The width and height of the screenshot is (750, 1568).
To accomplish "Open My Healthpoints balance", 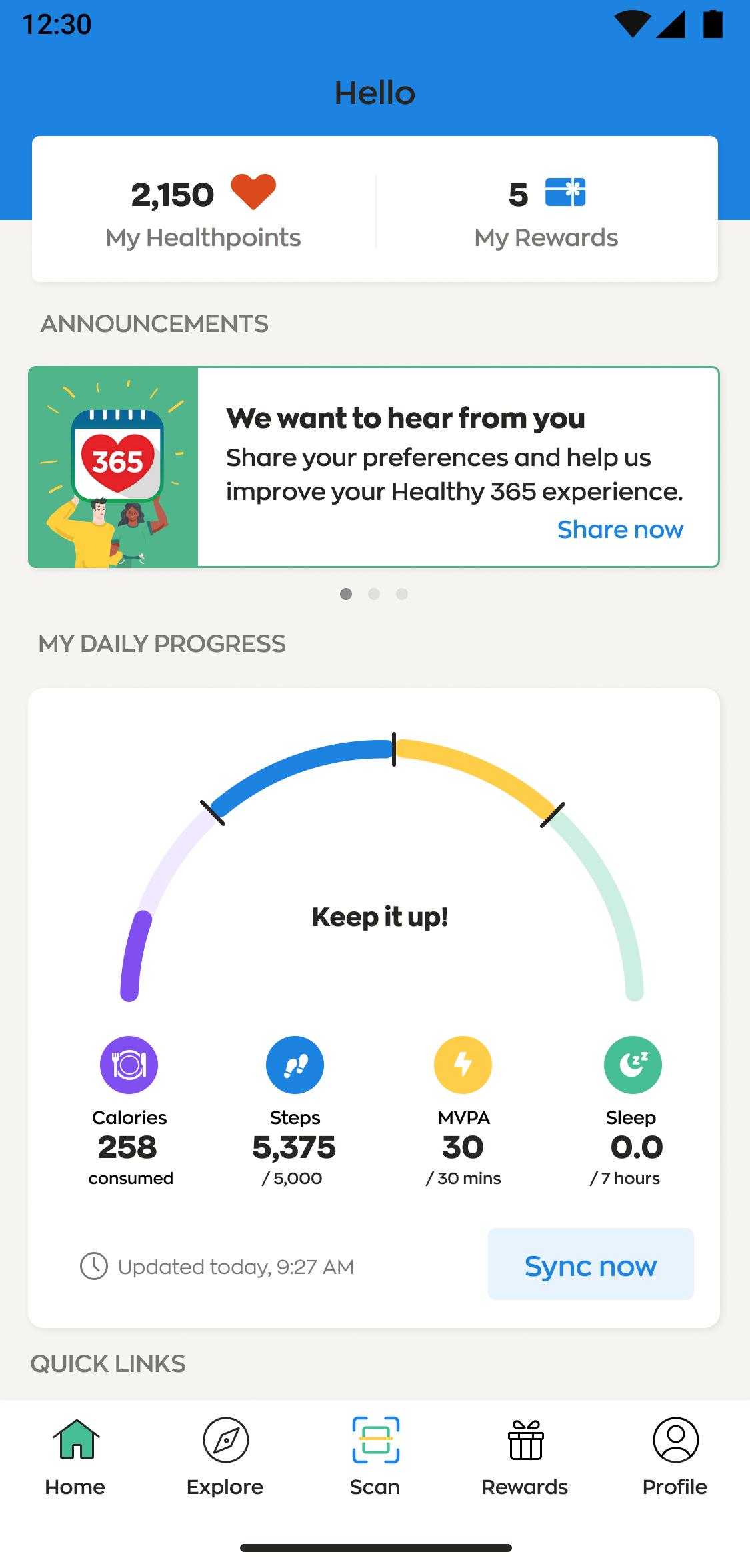I will [203, 210].
